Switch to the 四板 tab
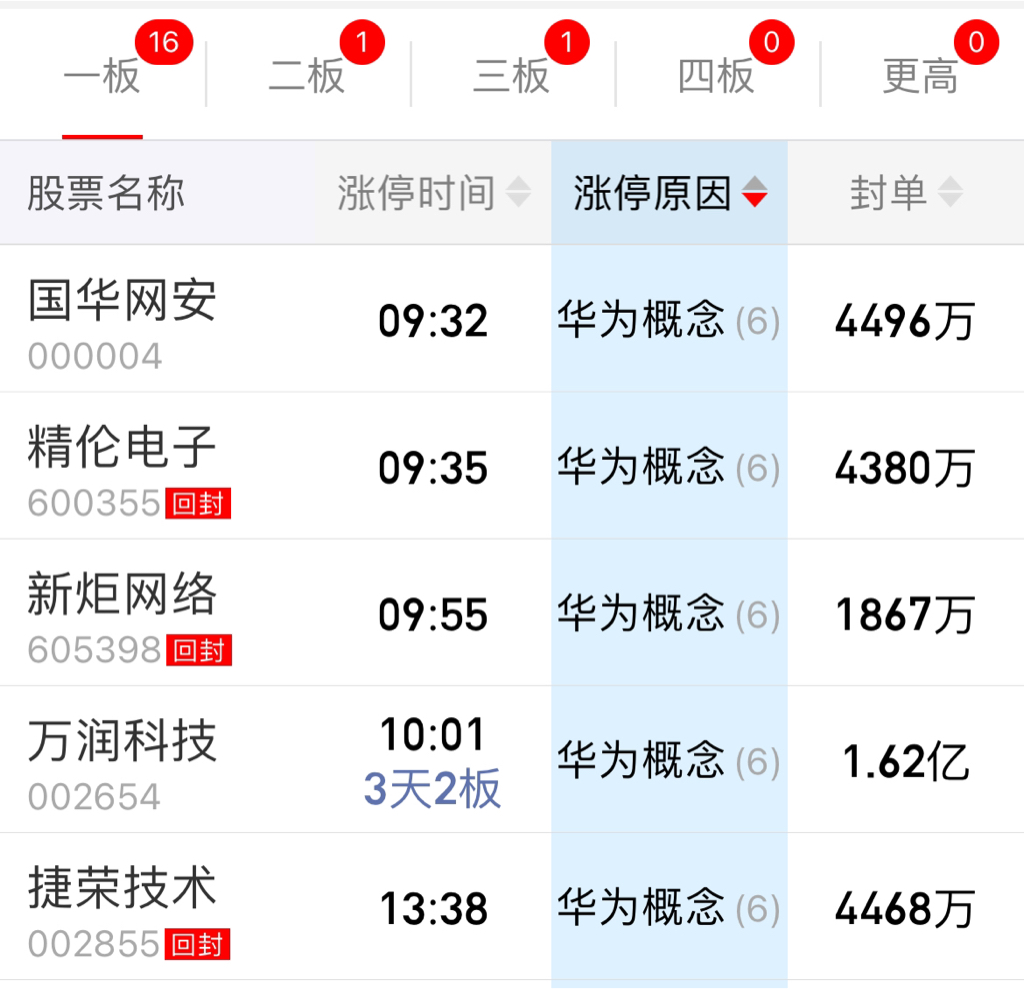 pos(716,75)
